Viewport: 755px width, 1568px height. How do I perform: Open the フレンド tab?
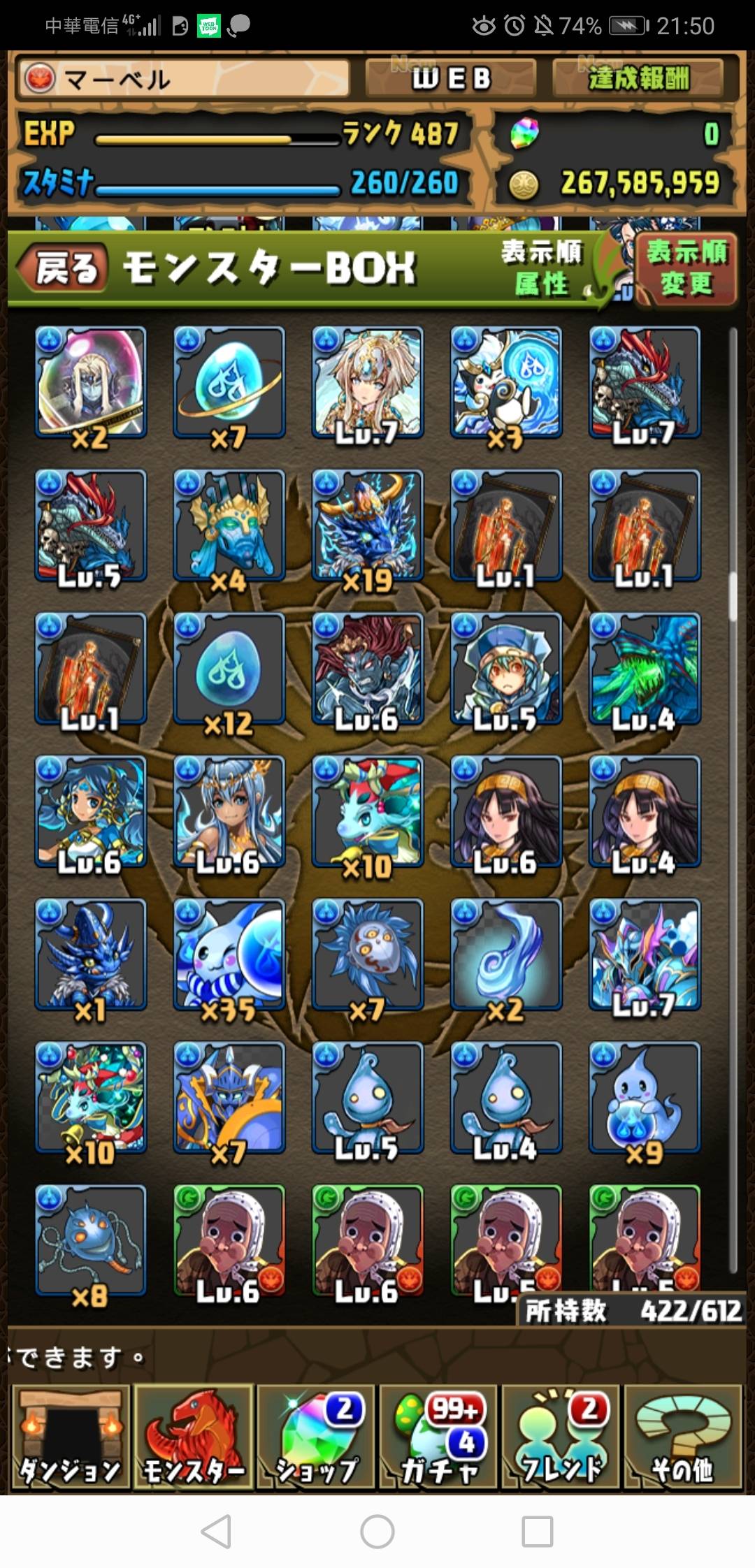pyautogui.click(x=561, y=1437)
